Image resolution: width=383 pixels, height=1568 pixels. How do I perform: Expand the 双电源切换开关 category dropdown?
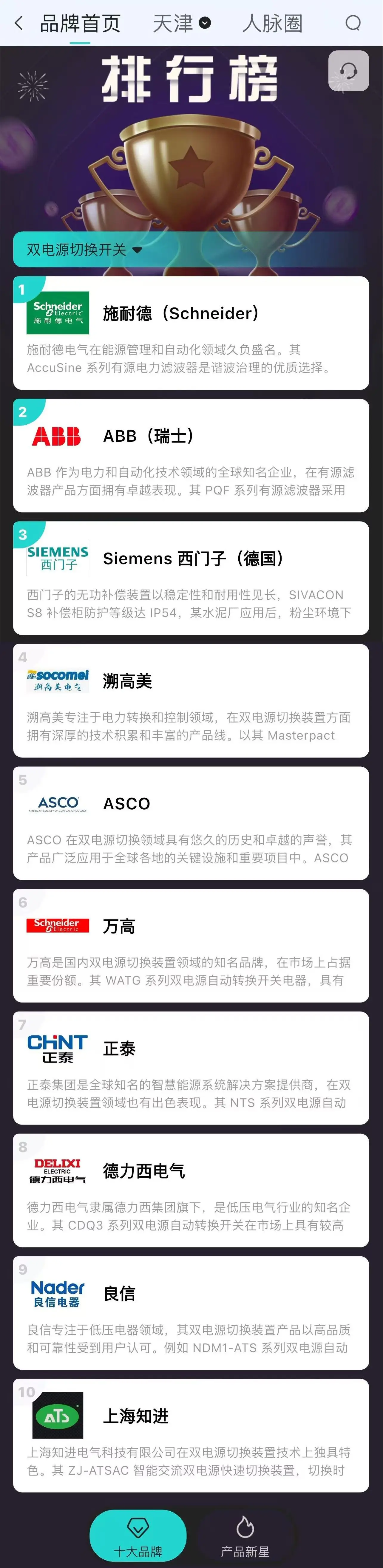[x=84, y=250]
